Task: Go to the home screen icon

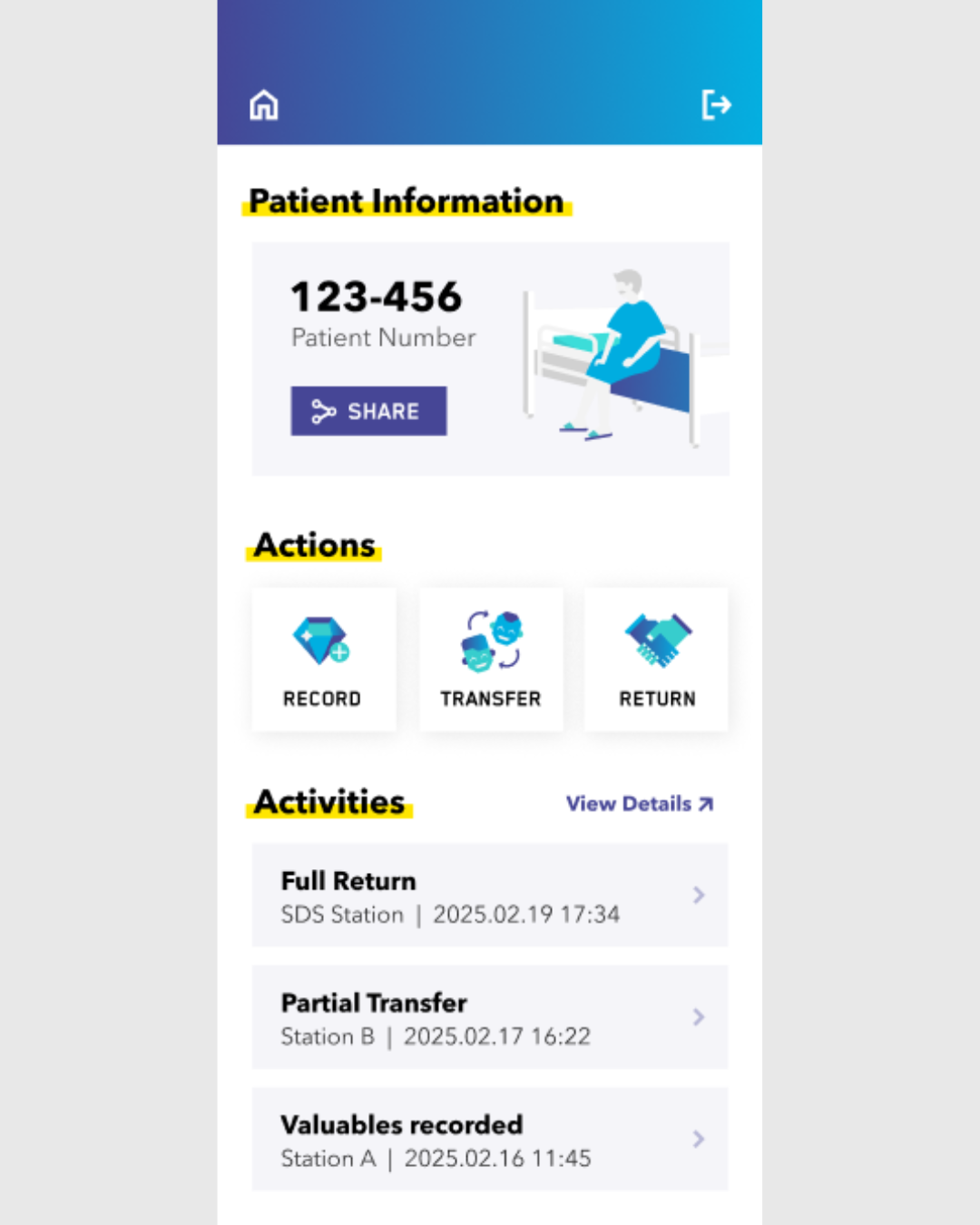Action: click(264, 105)
